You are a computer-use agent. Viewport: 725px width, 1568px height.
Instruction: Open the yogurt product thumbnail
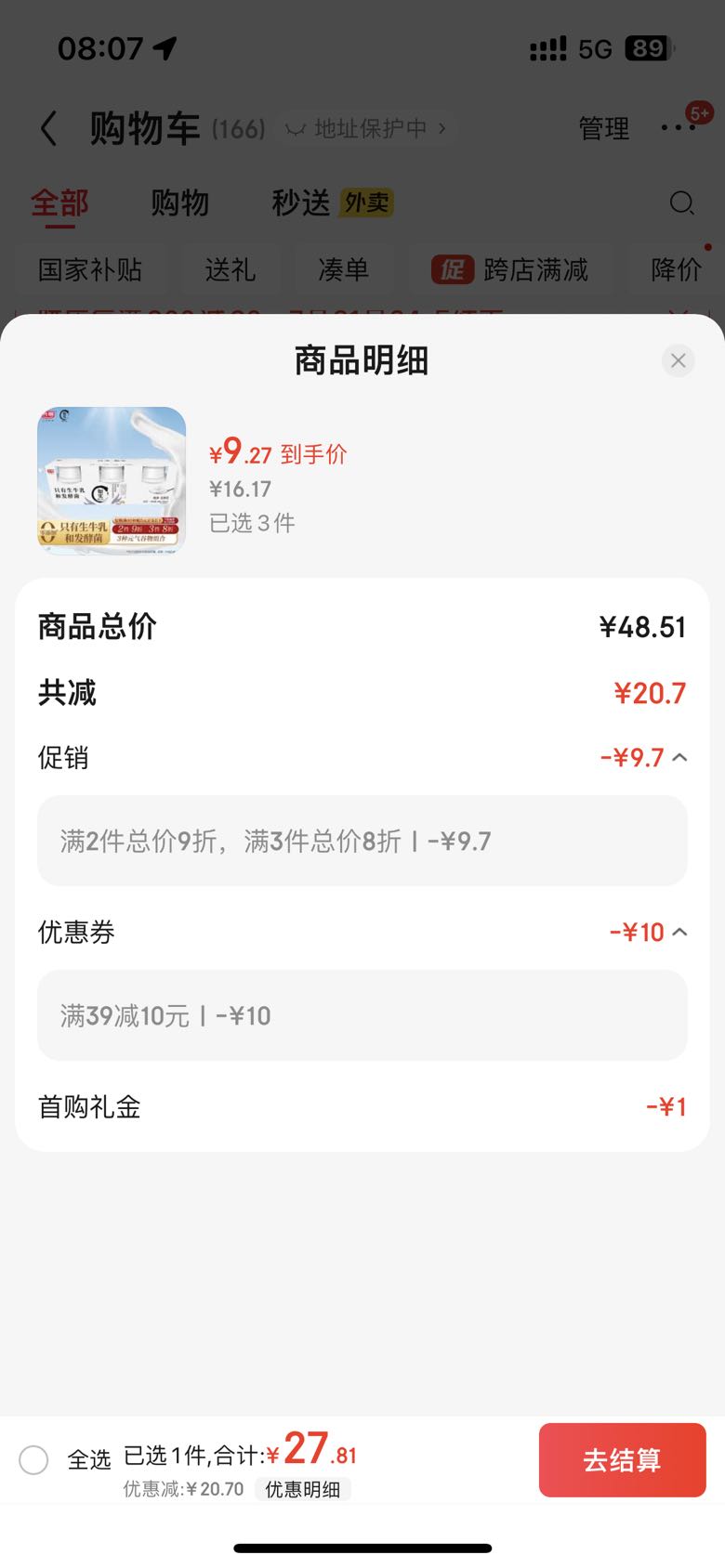click(x=112, y=480)
